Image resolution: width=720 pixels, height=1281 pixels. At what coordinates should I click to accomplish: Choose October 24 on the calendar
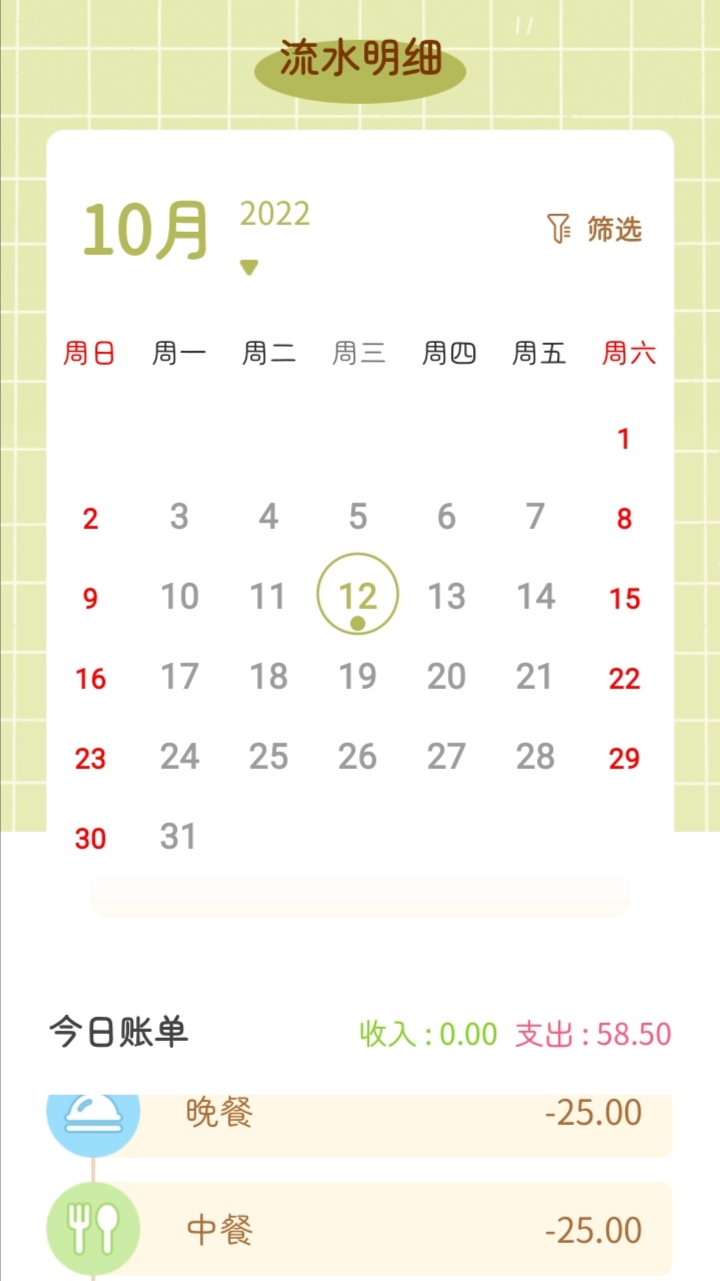(179, 757)
